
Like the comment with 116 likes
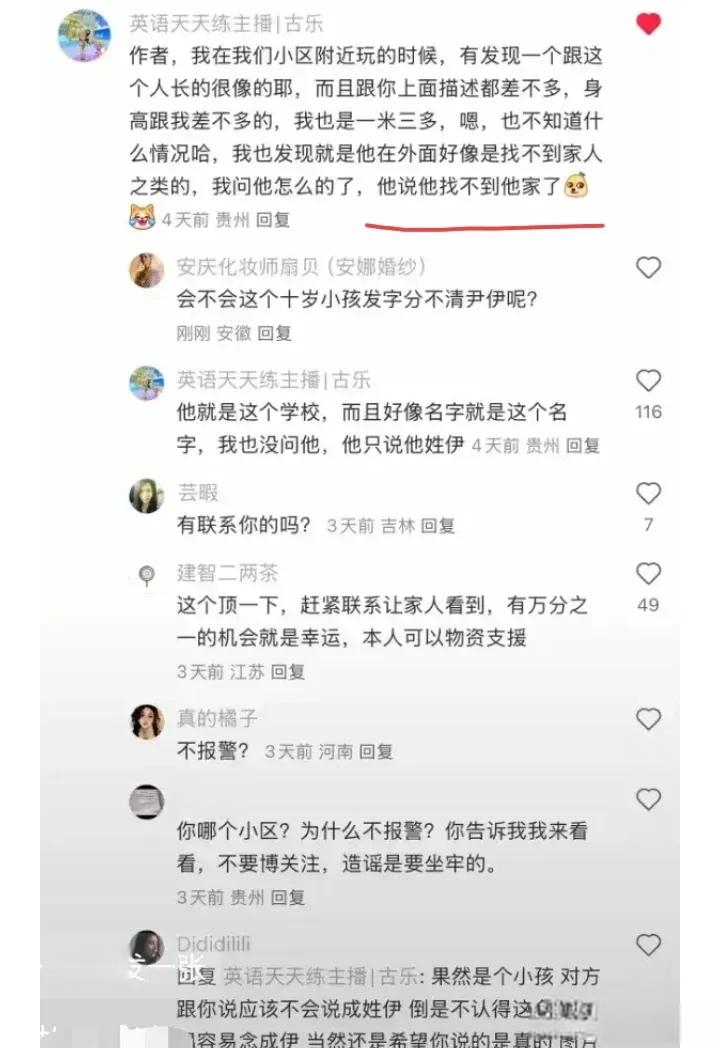point(649,381)
